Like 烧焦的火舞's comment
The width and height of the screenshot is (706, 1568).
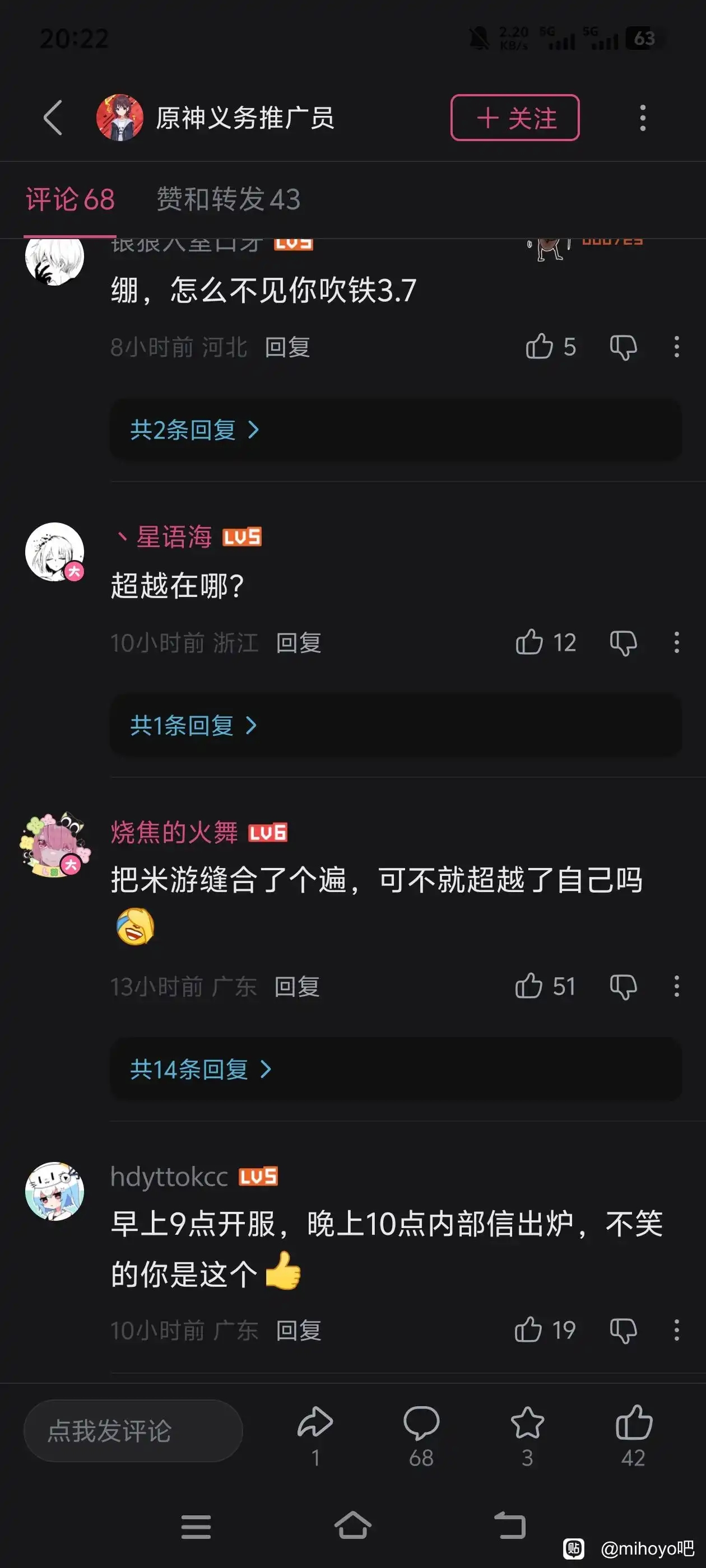(x=528, y=986)
